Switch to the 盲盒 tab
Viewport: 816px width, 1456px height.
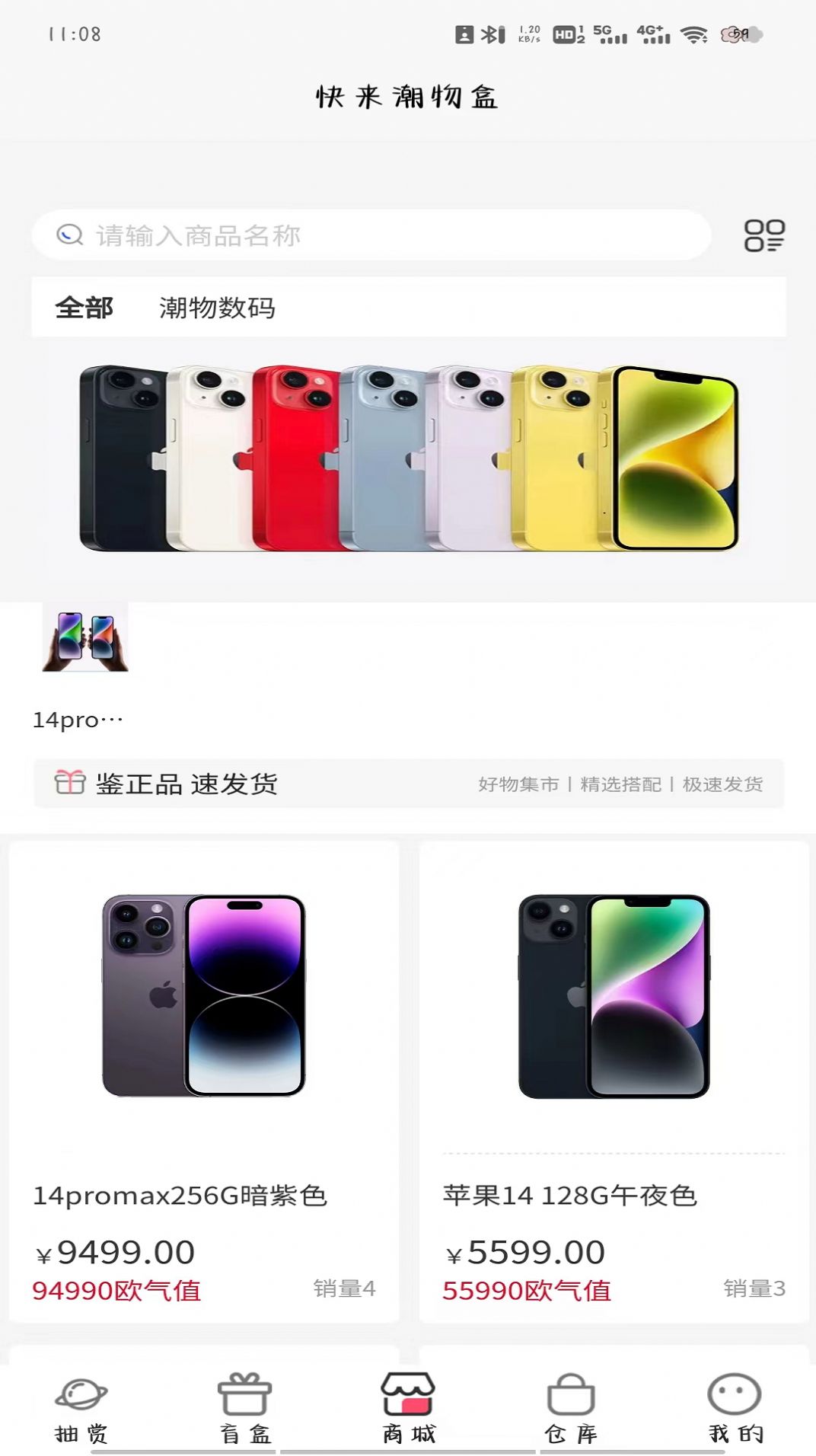coord(245,1409)
